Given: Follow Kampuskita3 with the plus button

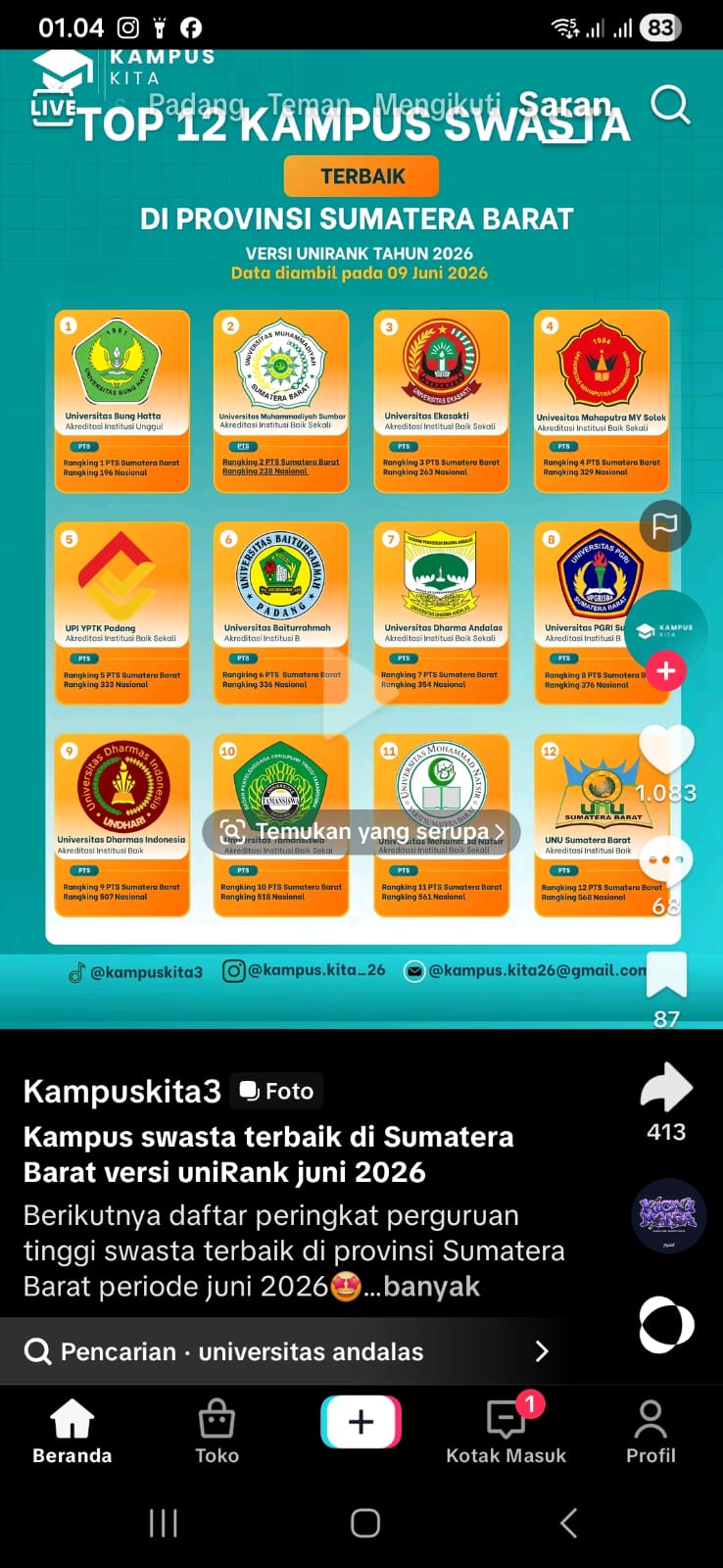Looking at the screenshot, I should tap(666, 671).
